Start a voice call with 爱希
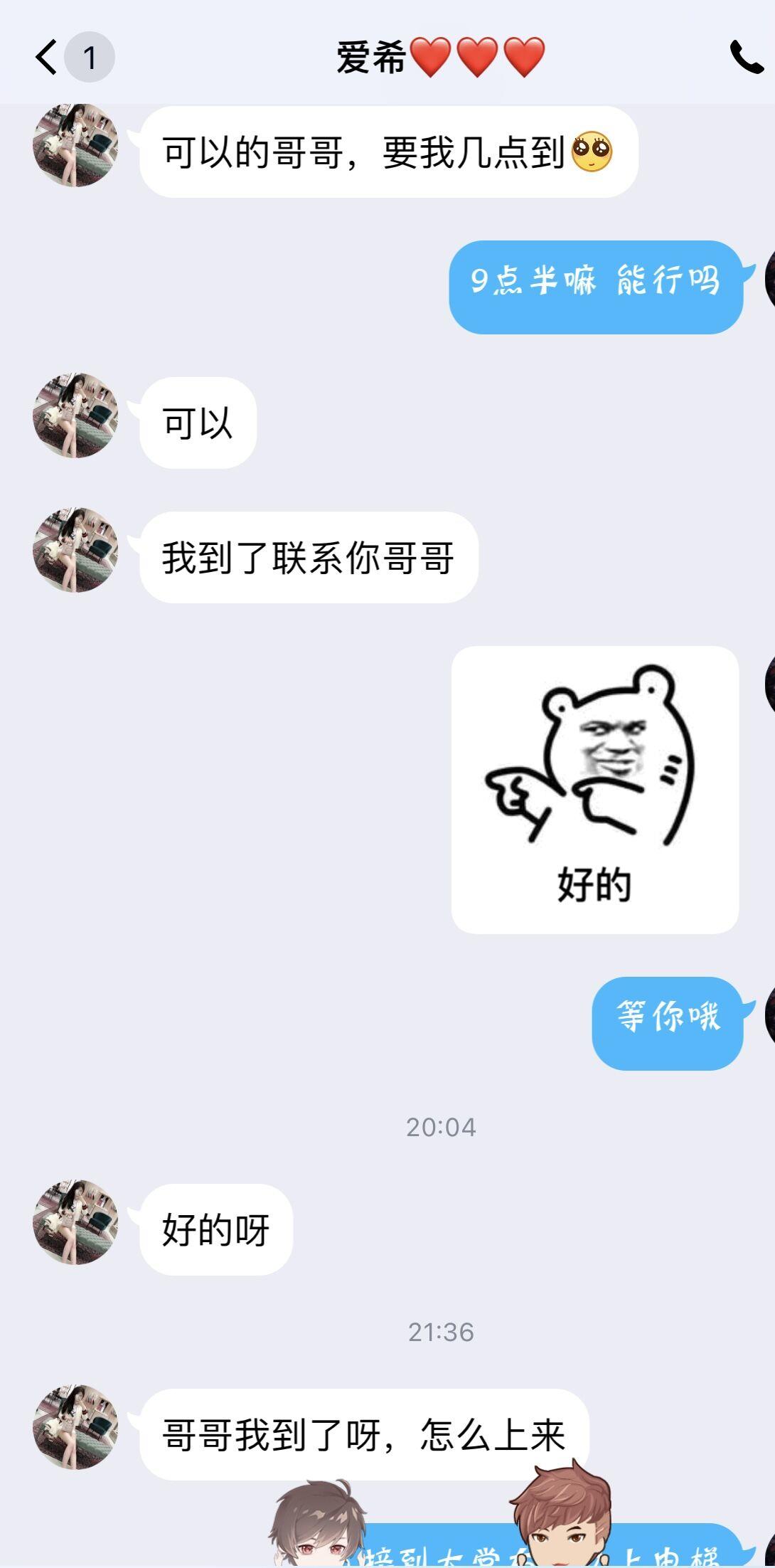The height and width of the screenshot is (1568, 775). pos(746,57)
